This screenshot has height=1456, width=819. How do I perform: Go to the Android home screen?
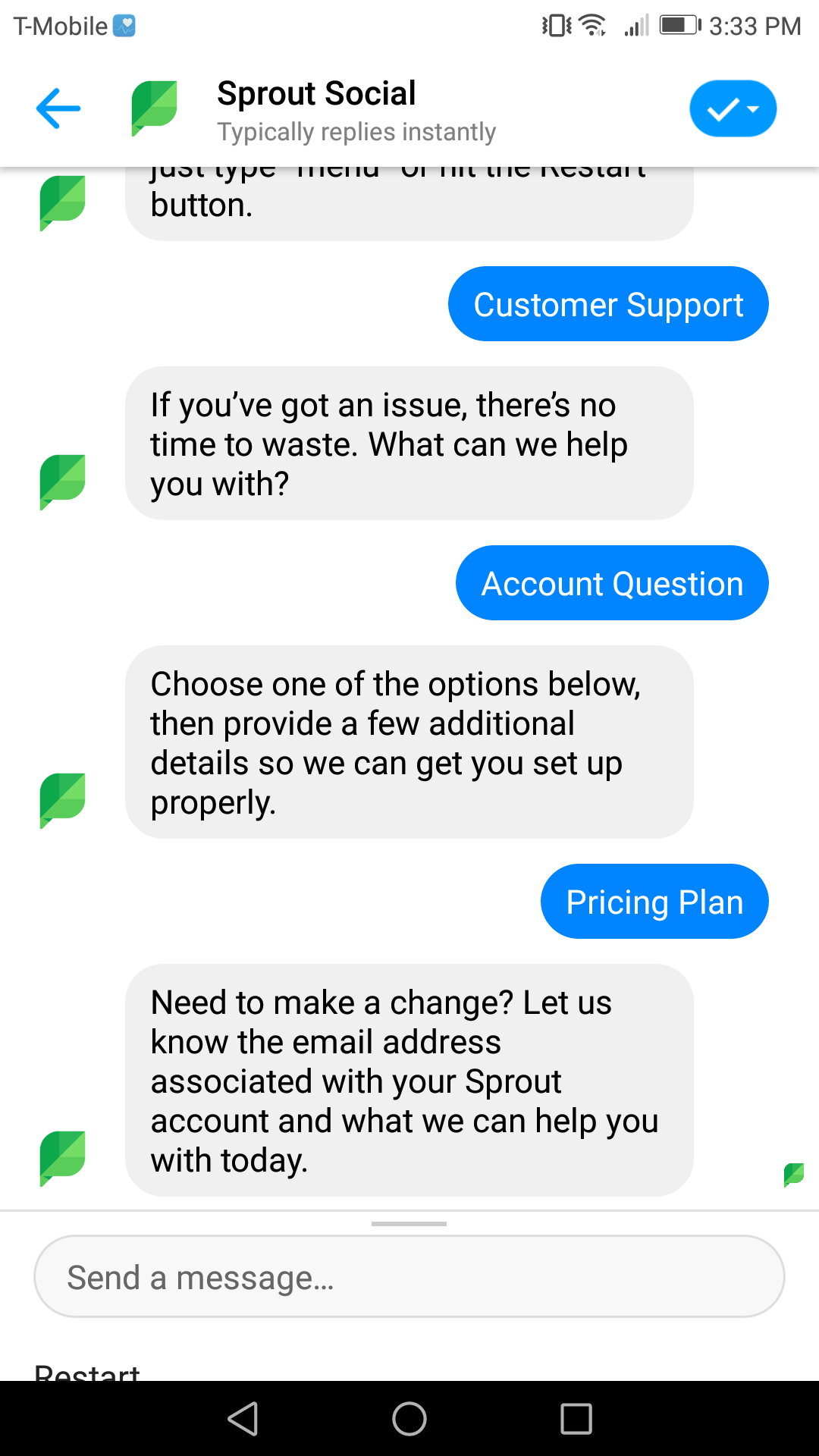coord(409,1418)
